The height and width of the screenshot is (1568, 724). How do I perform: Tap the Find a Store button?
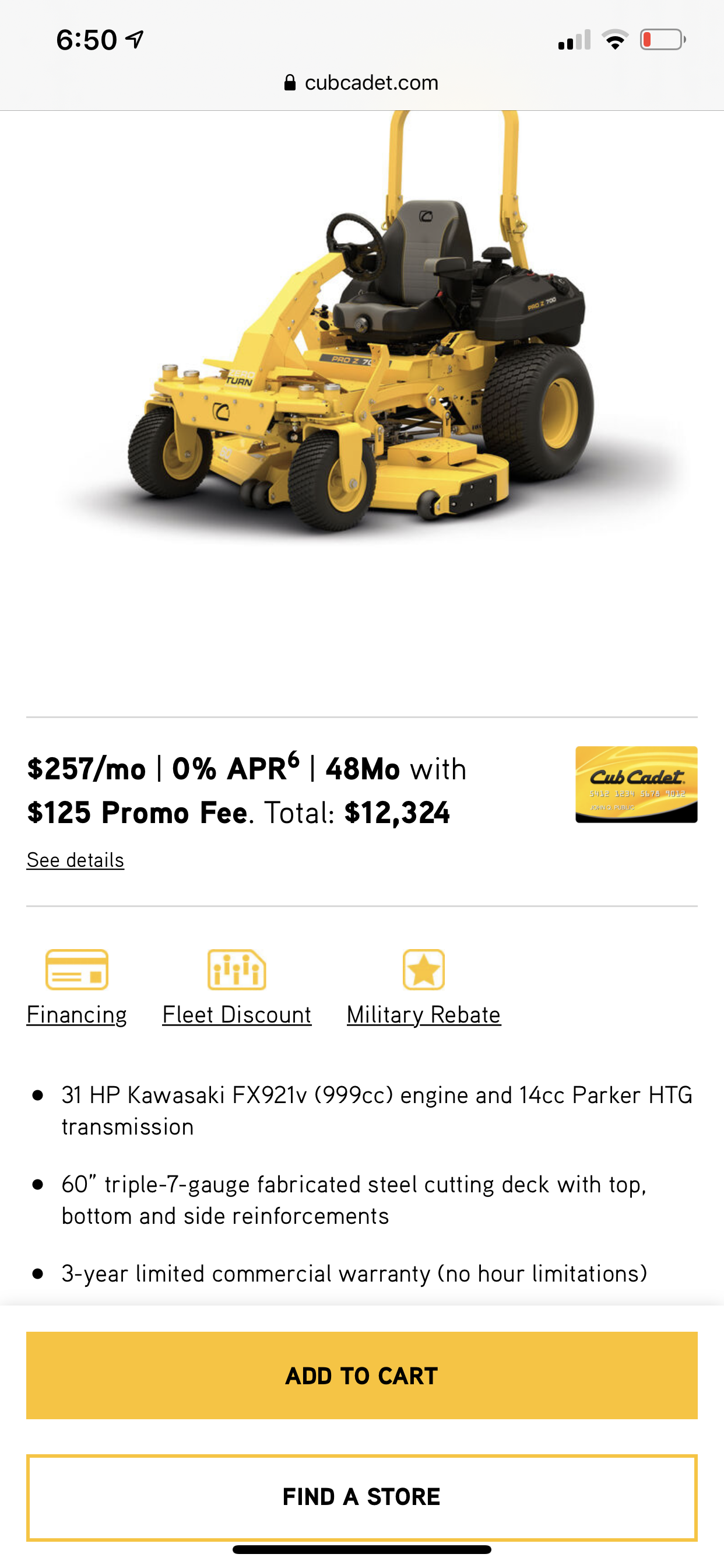[361, 1497]
